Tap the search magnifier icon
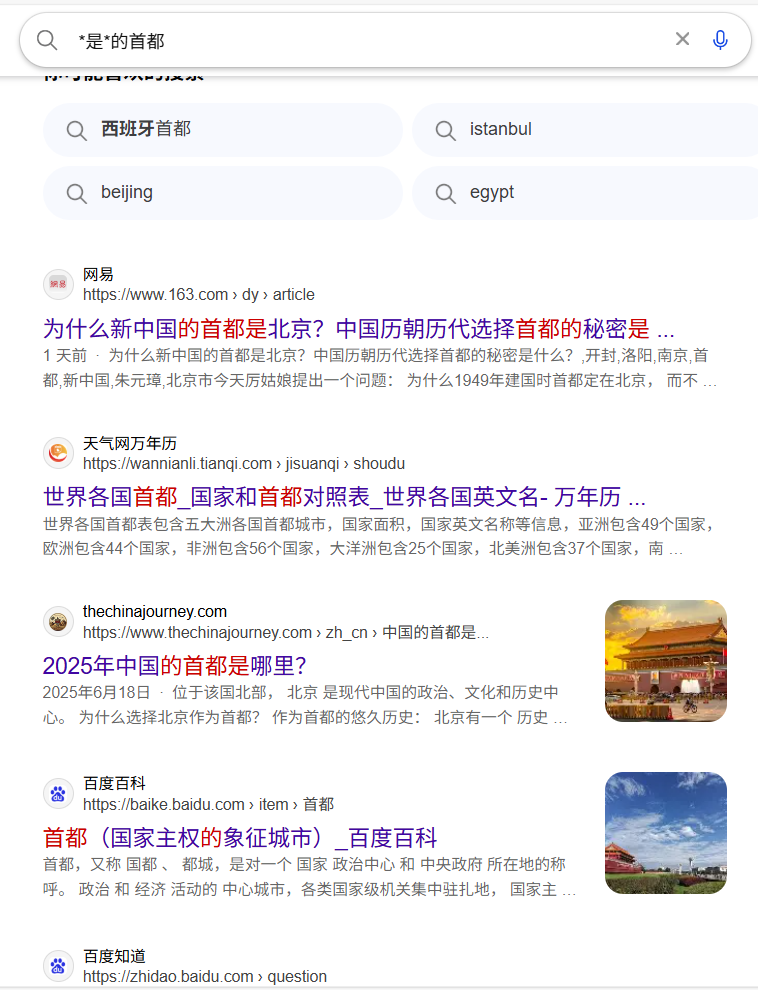Image resolution: width=758 pixels, height=990 pixels. tap(47, 40)
